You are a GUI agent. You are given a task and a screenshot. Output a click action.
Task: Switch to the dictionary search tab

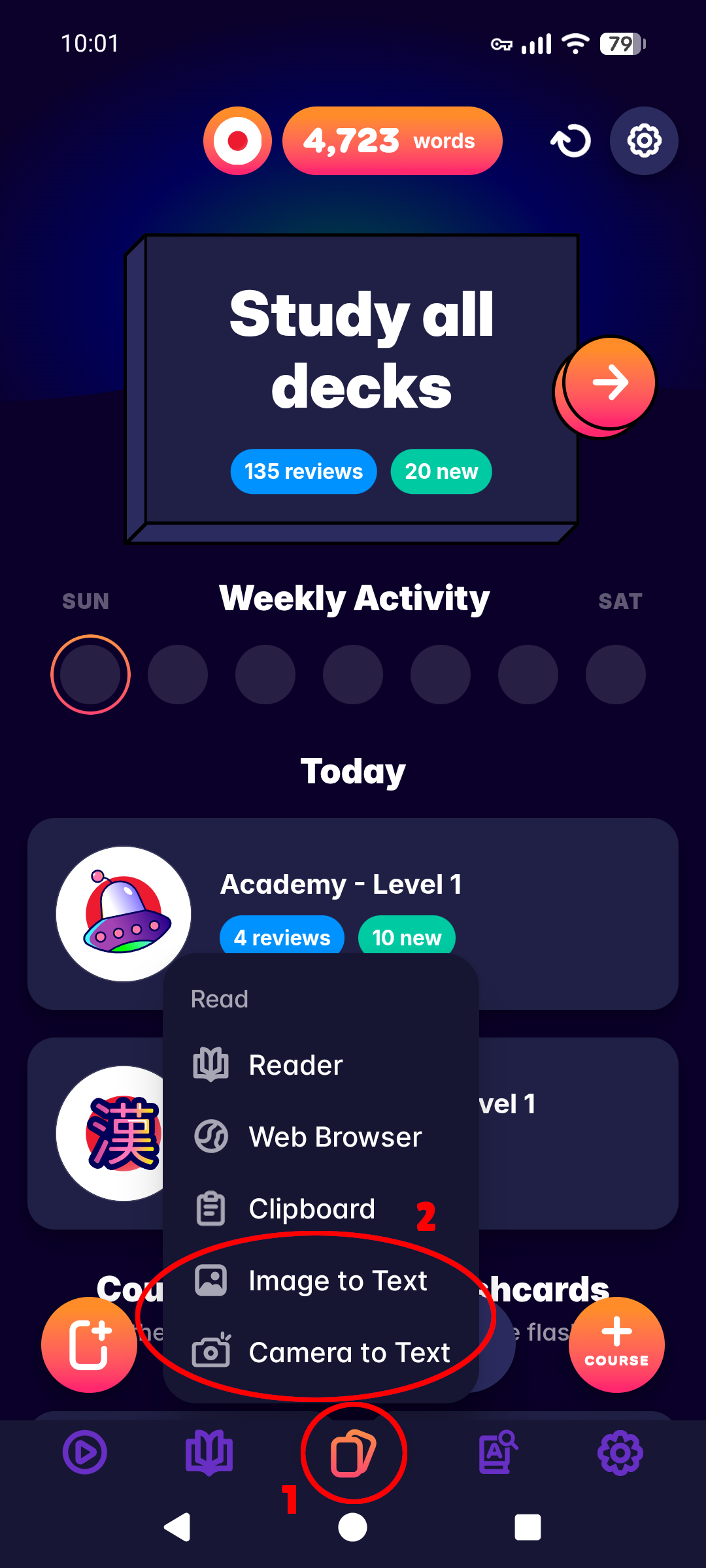pos(498,1452)
